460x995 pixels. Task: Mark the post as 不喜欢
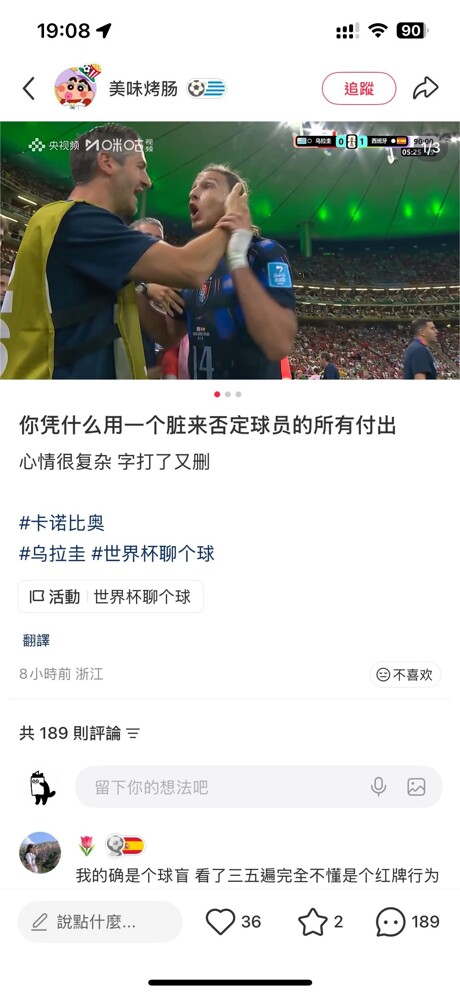[x=405, y=675]
